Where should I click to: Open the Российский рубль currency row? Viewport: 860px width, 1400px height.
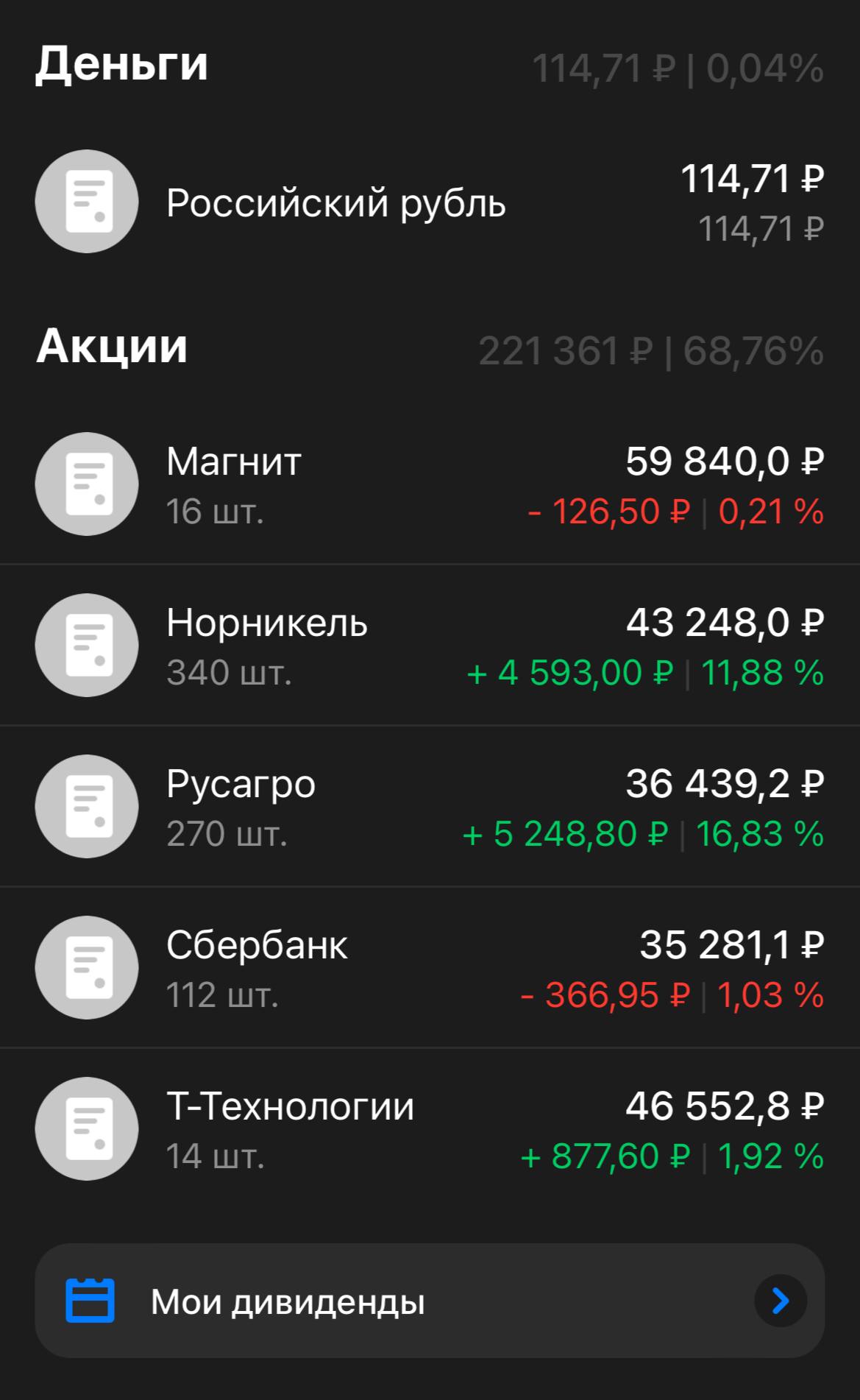430,202
